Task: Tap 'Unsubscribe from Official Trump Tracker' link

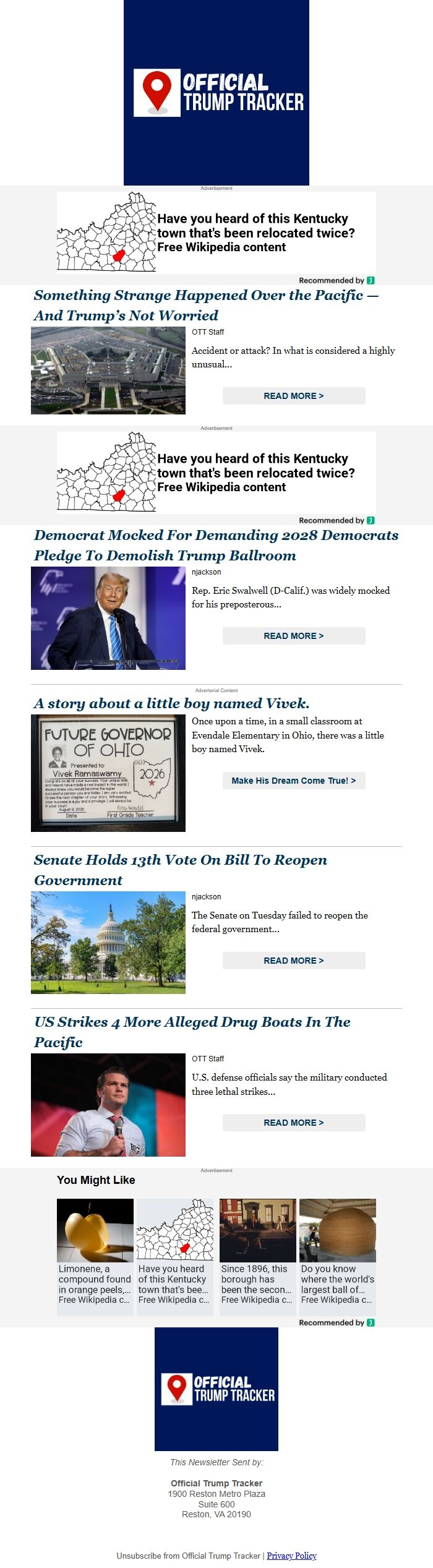Action: pyautogui.click(x=189, y=1556)
